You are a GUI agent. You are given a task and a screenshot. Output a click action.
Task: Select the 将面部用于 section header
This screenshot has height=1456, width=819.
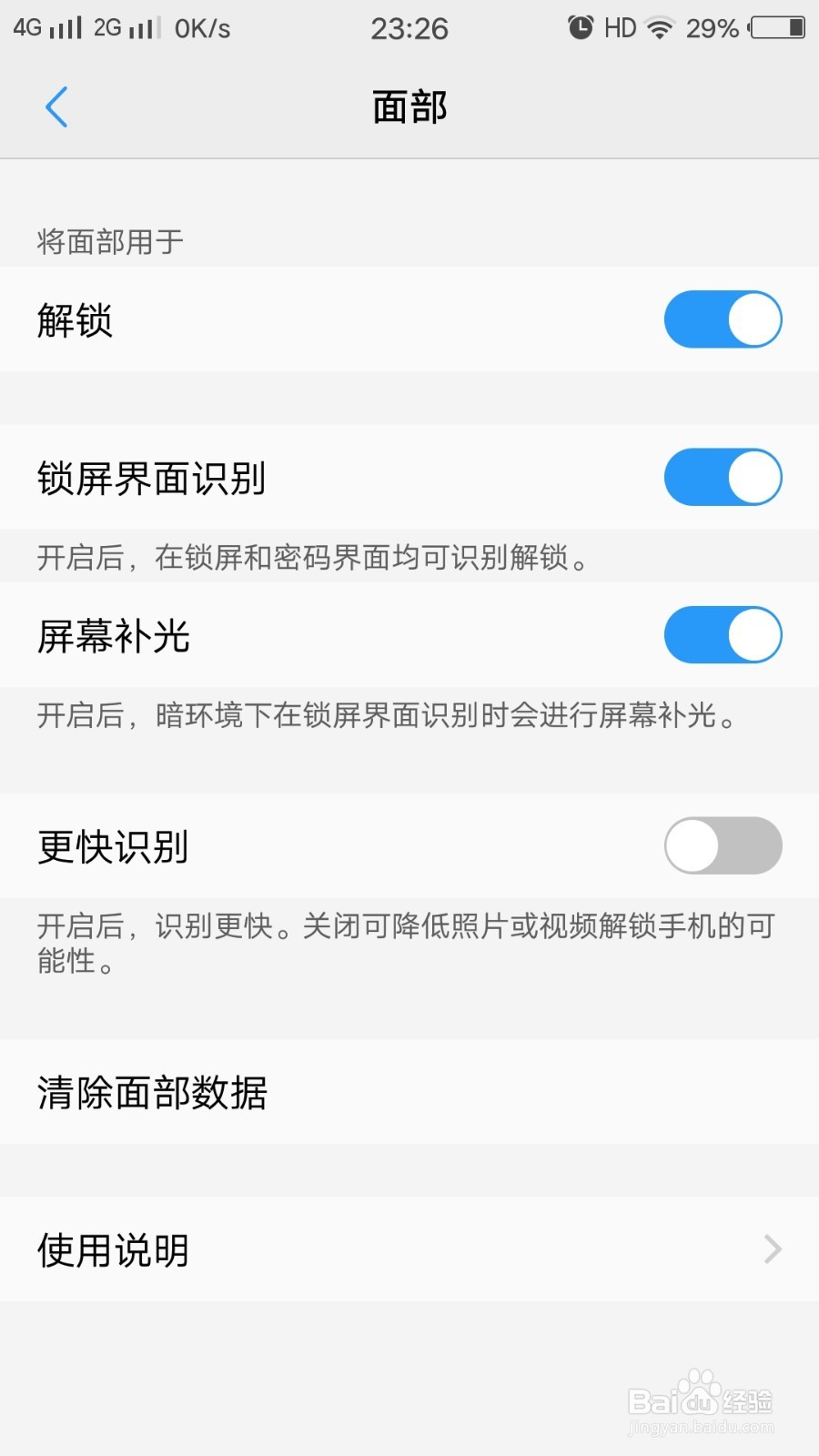point(107,240)
